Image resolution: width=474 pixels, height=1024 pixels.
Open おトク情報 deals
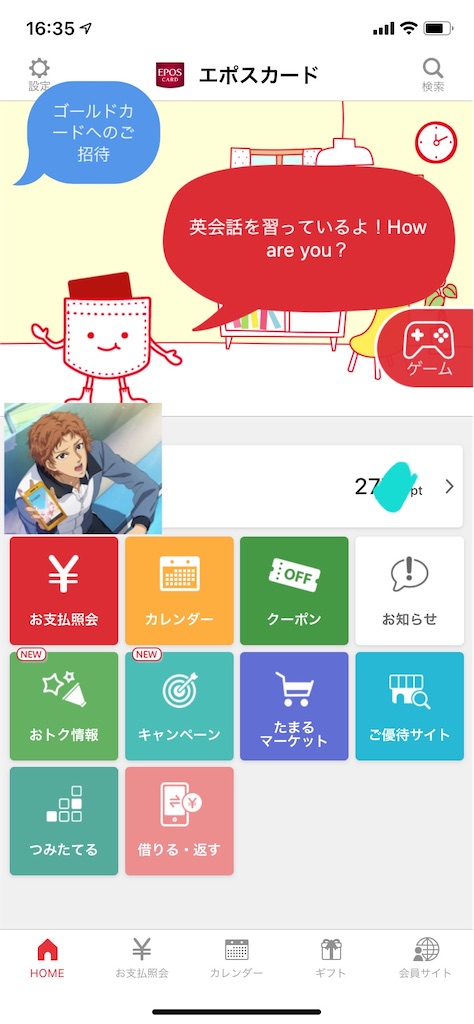pyautogui.click(x=64, y=706)
